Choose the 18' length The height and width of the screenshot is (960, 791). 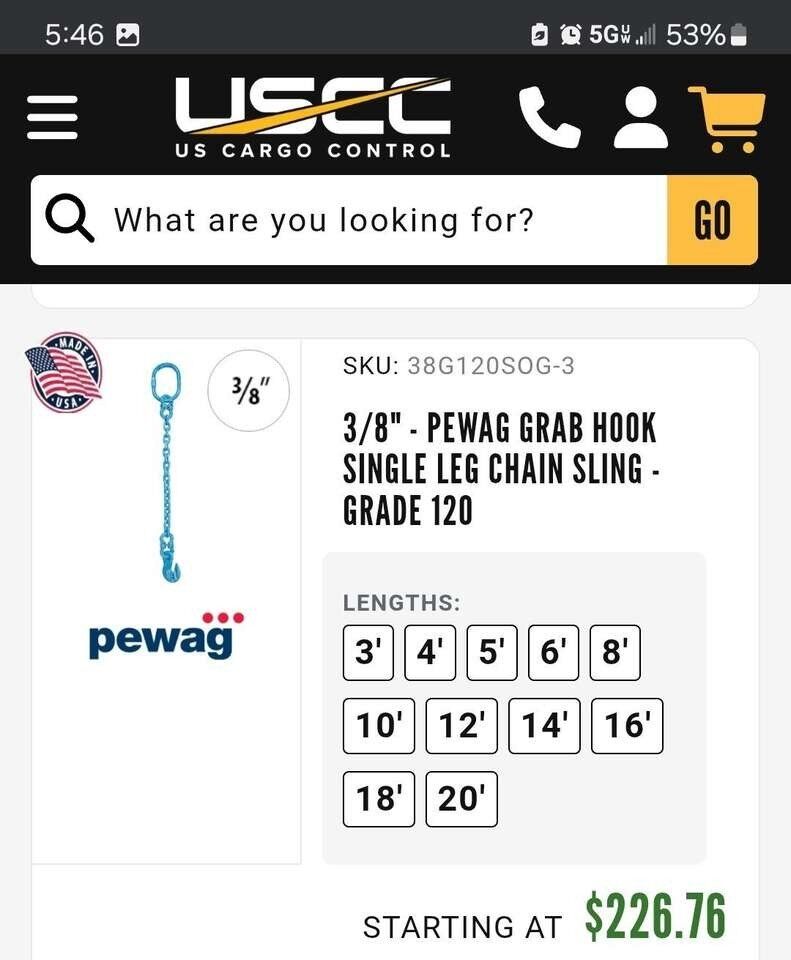(379, 799)
